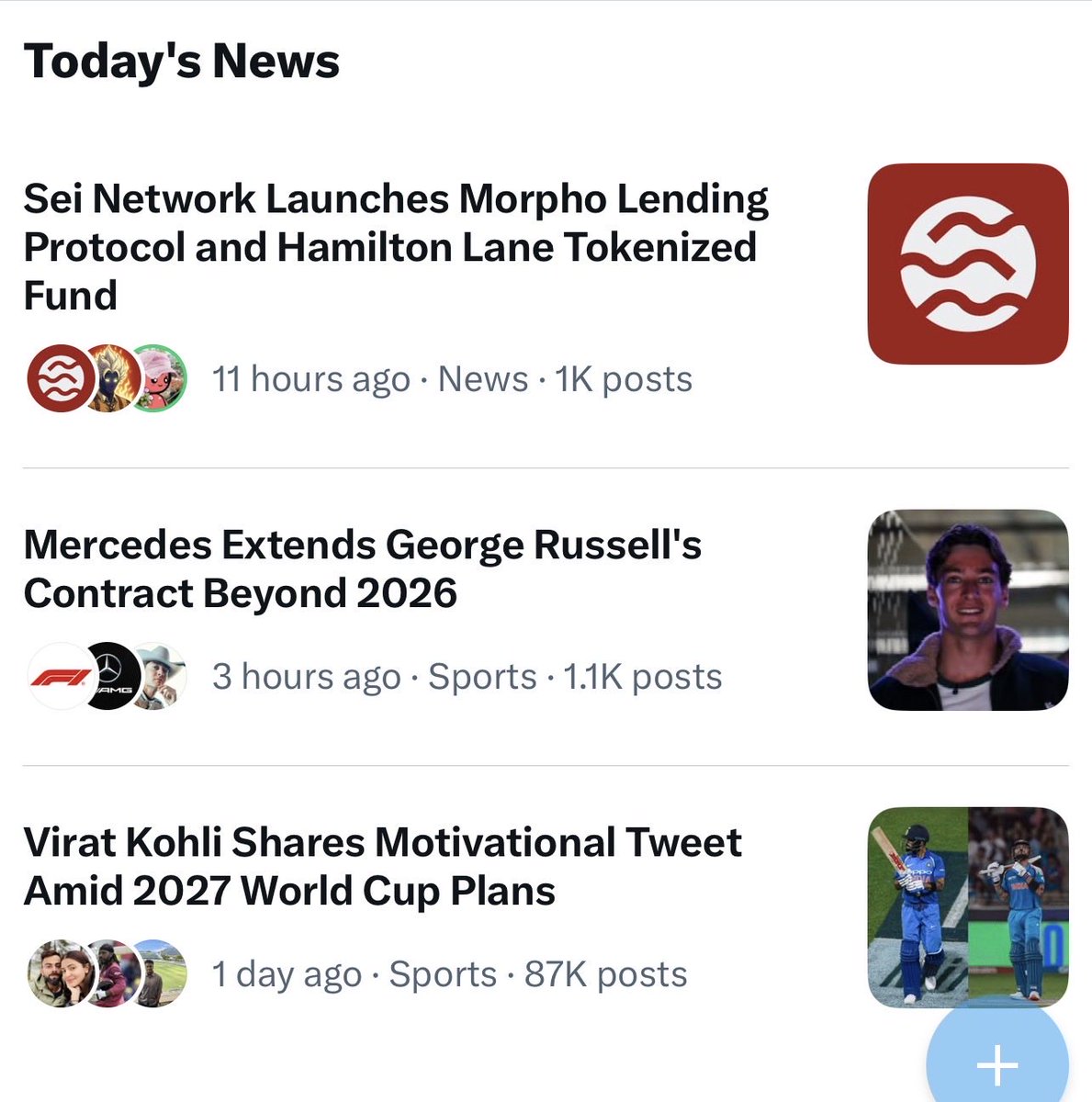Screen dimensions: 1092x1102
Task: Open the Sei logo story thumbnail
Action: 968,264
